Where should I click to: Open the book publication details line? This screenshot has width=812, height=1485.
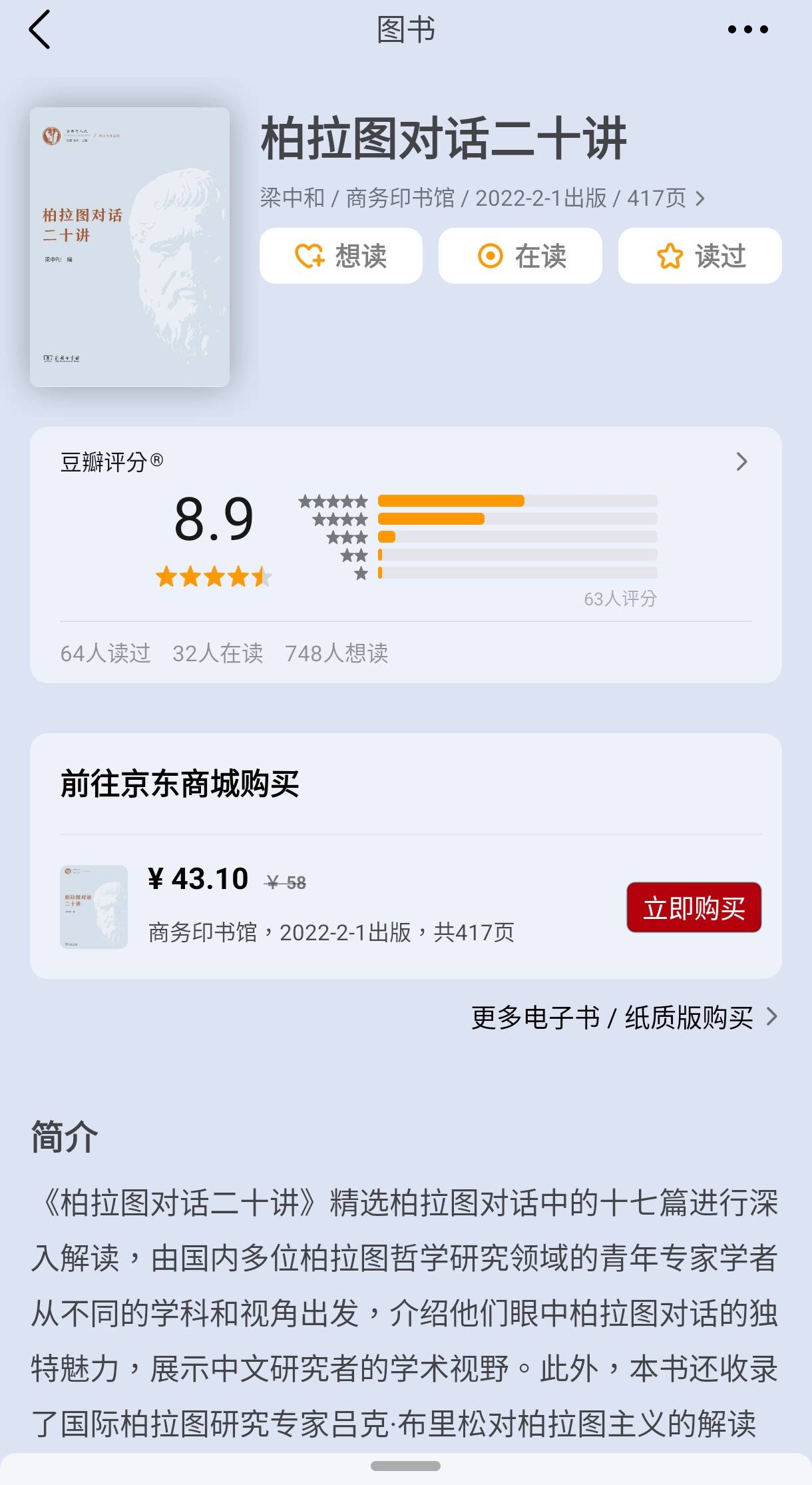482,198
